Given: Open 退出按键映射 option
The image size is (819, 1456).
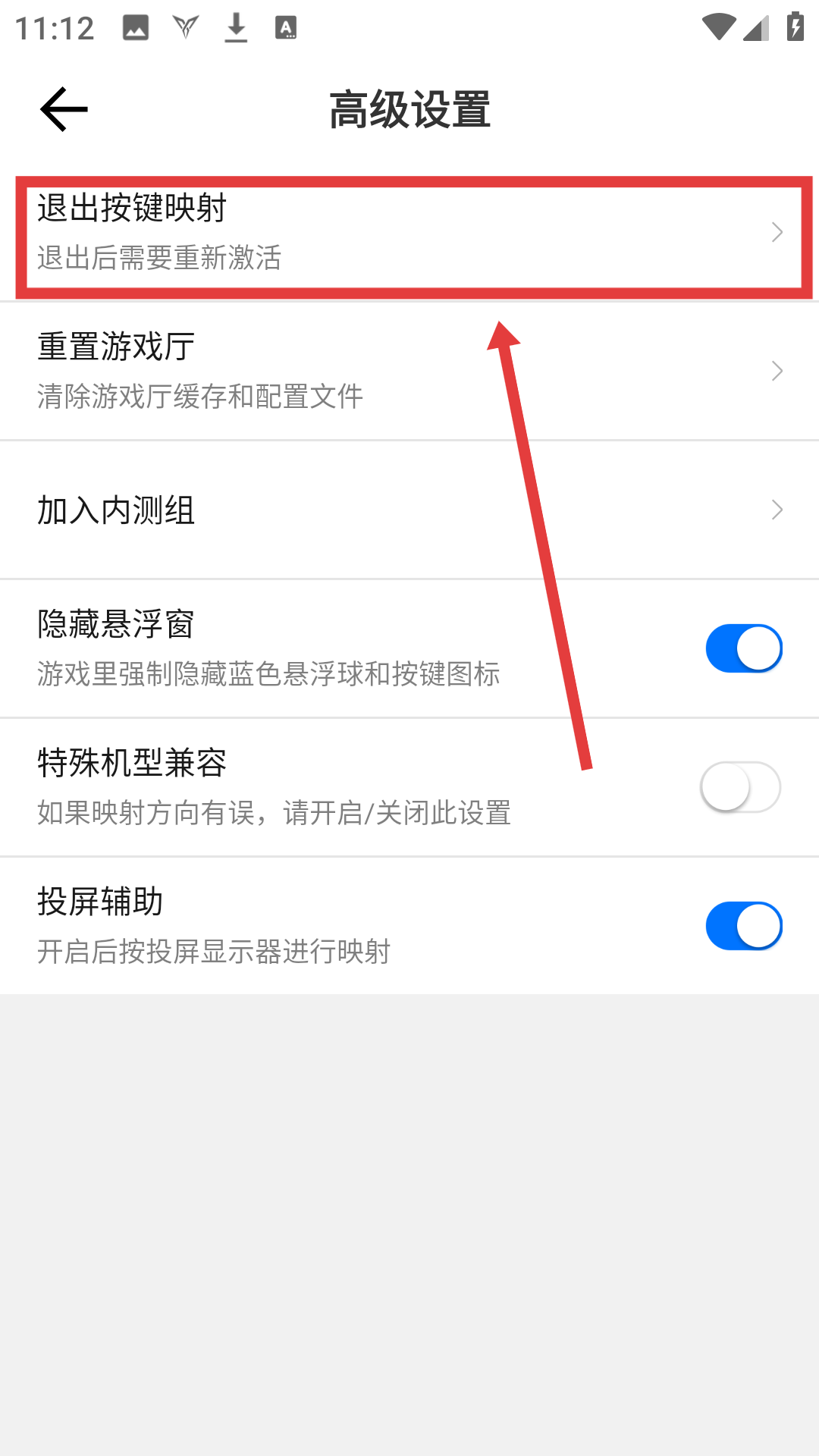Looking at the screenshot, I should (x=409, y=233).
